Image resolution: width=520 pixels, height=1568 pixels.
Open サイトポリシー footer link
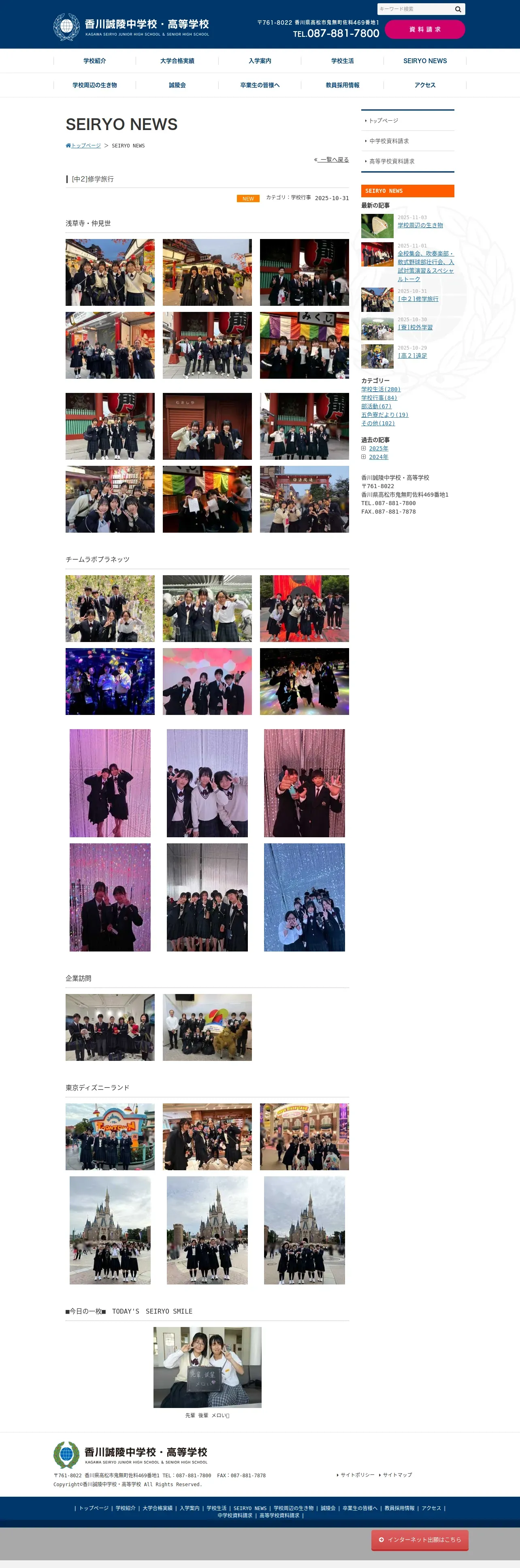click(x=357, y=1475)
